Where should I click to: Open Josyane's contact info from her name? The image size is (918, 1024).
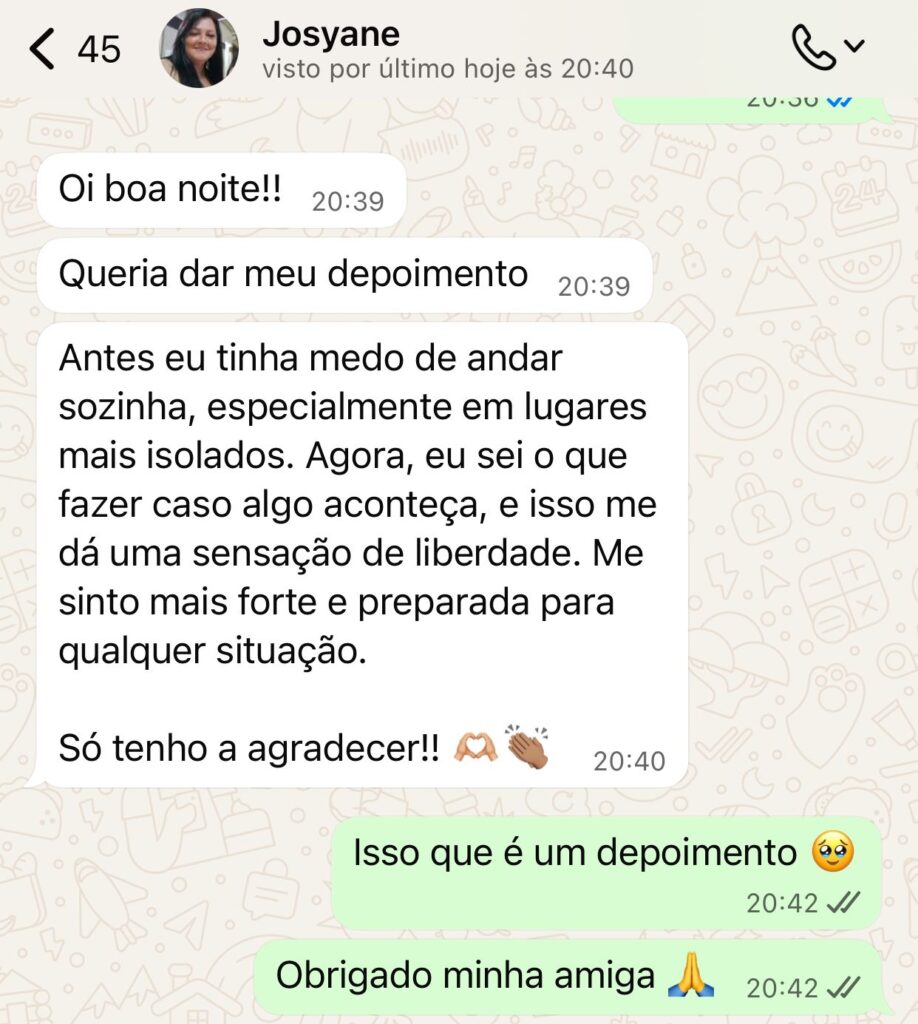[x=331, y=35]
